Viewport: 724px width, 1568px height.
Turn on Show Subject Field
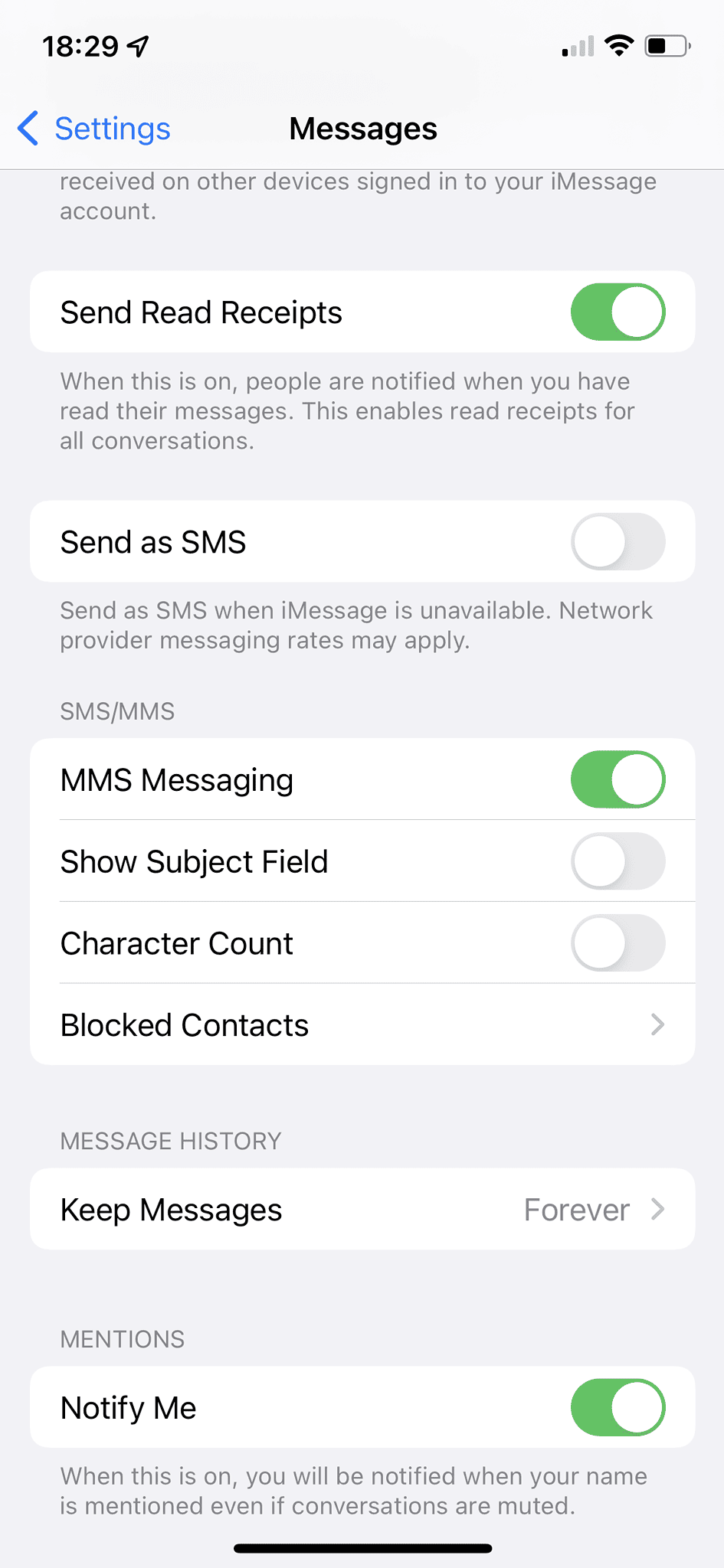point(618,861)
